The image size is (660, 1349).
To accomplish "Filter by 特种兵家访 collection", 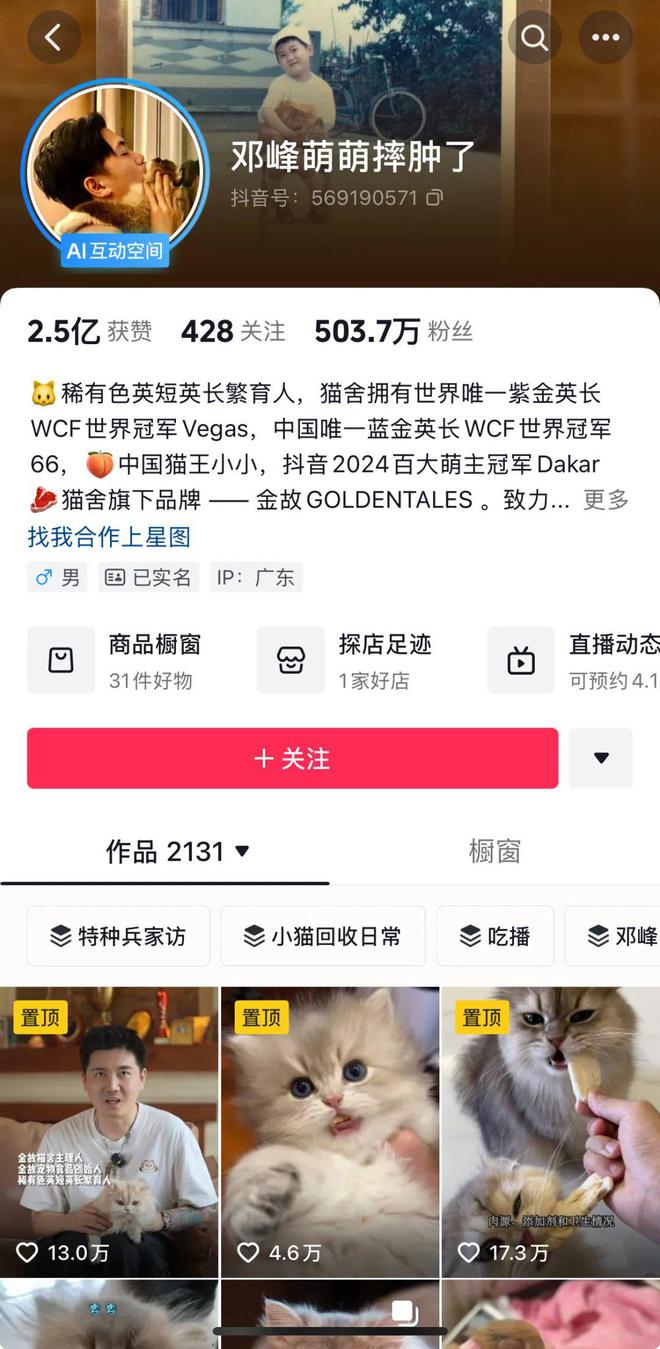I will tap(118, 936).
